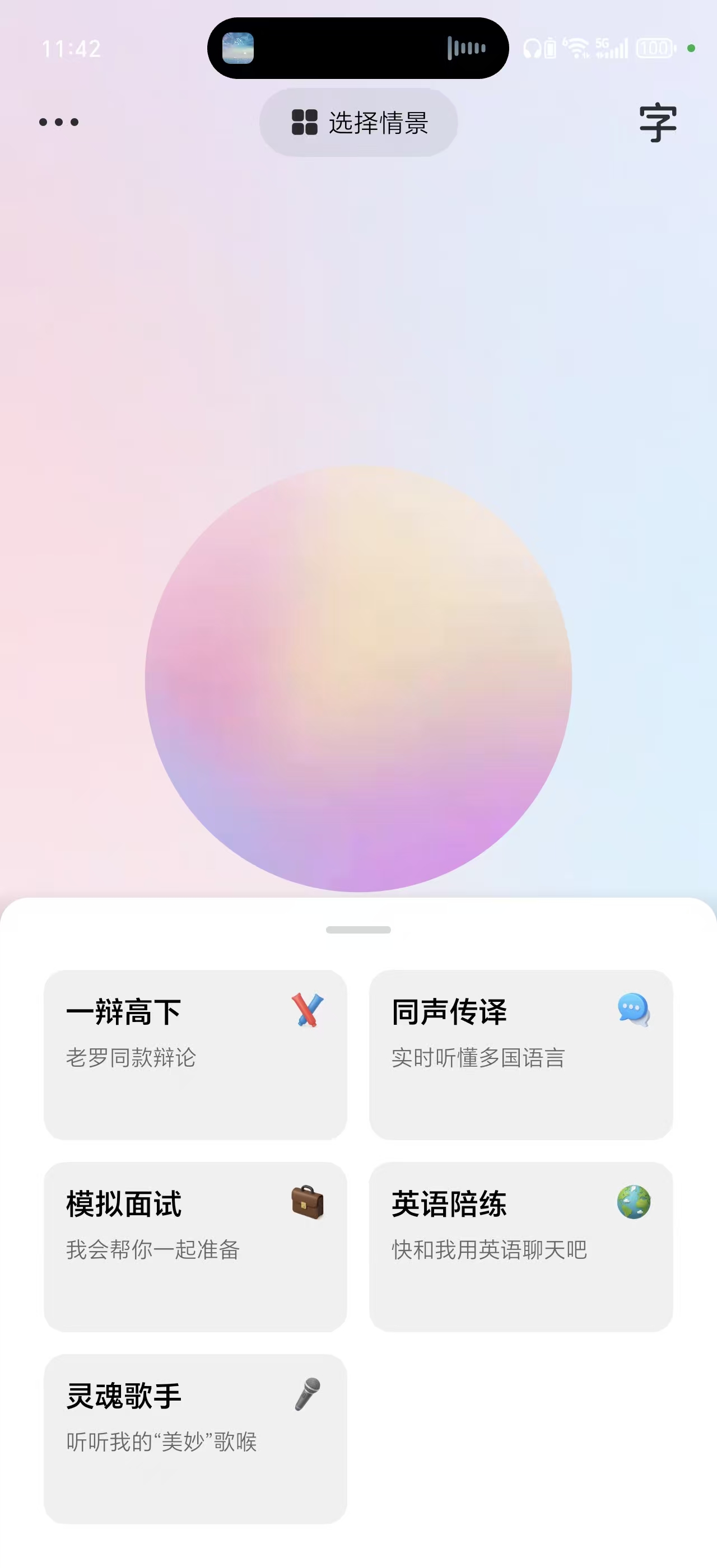The image size is (717, 1568).
Task: Tap the crossed flags icon on 一辩高下 card
Action: (x=308, y=1009)
